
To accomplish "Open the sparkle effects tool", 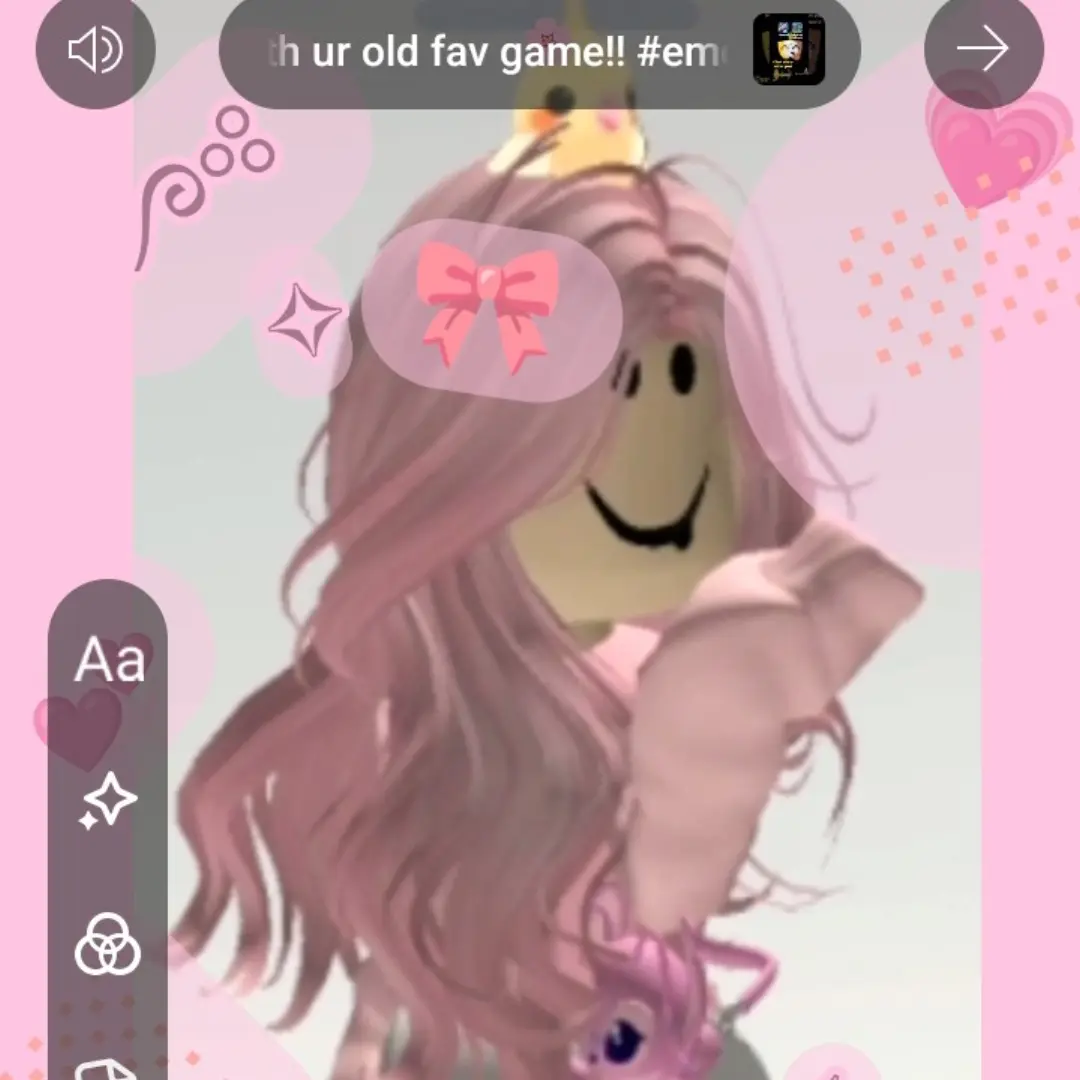I will click(109, 800).
